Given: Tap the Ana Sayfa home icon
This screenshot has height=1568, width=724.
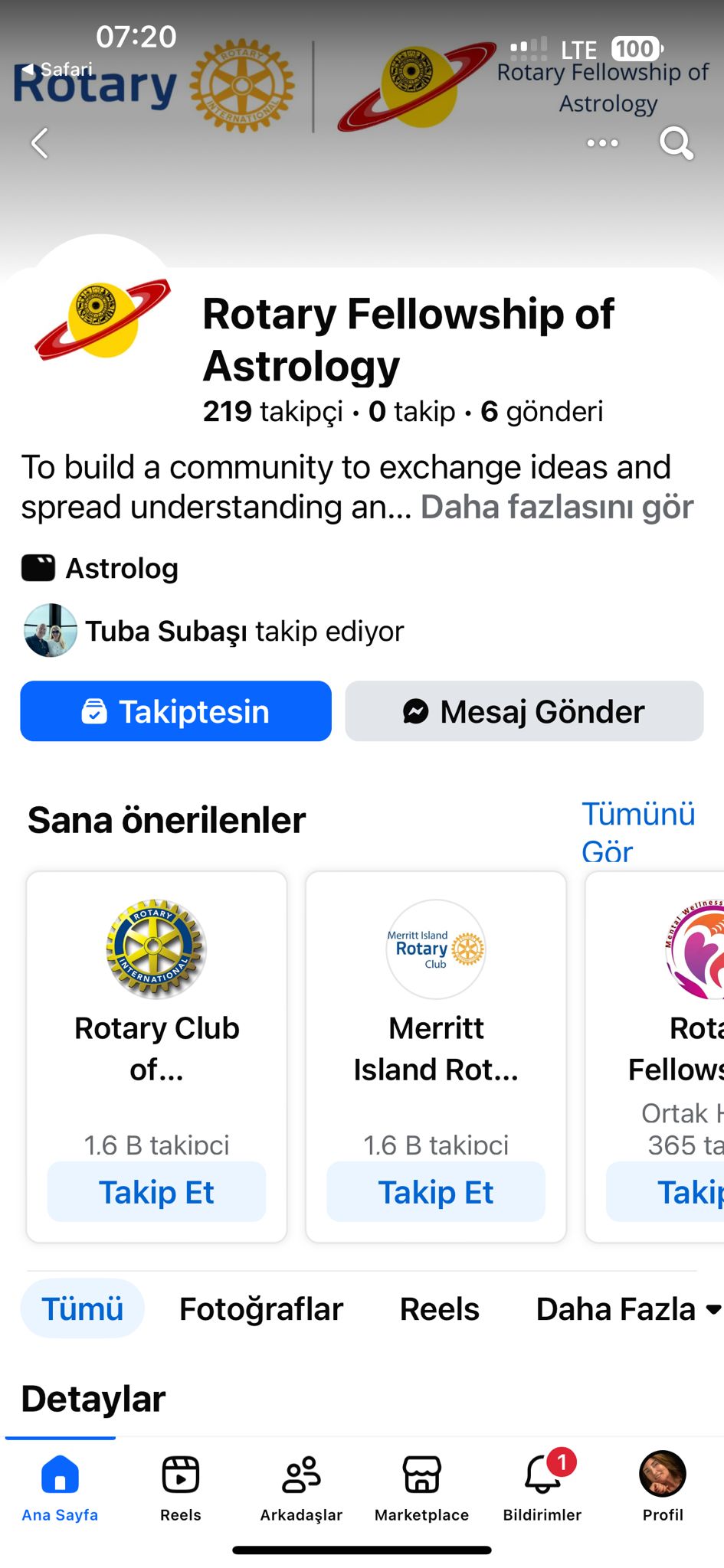Looking at the screenshot, I should click(60, 1474).
